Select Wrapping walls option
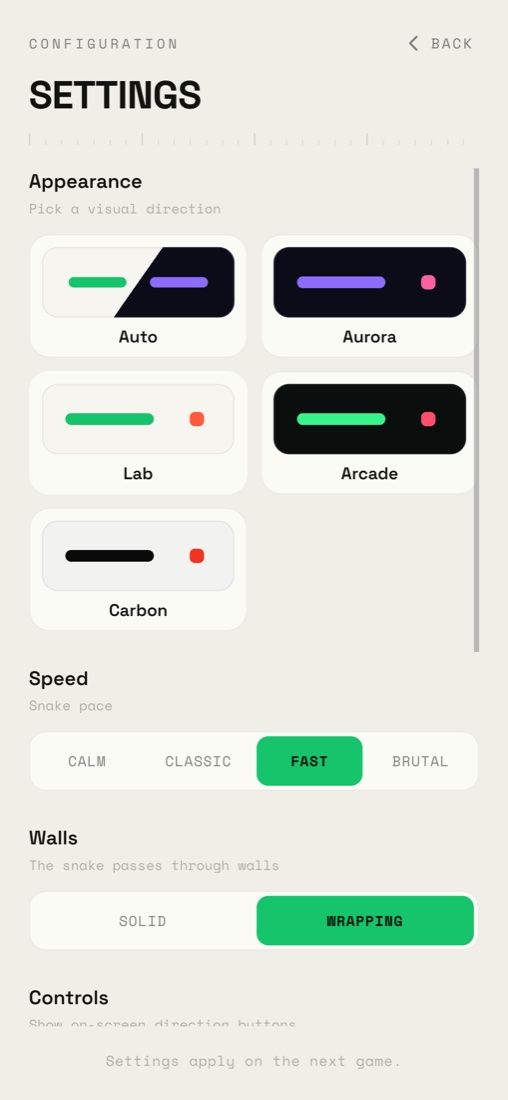 pos(365,921)
